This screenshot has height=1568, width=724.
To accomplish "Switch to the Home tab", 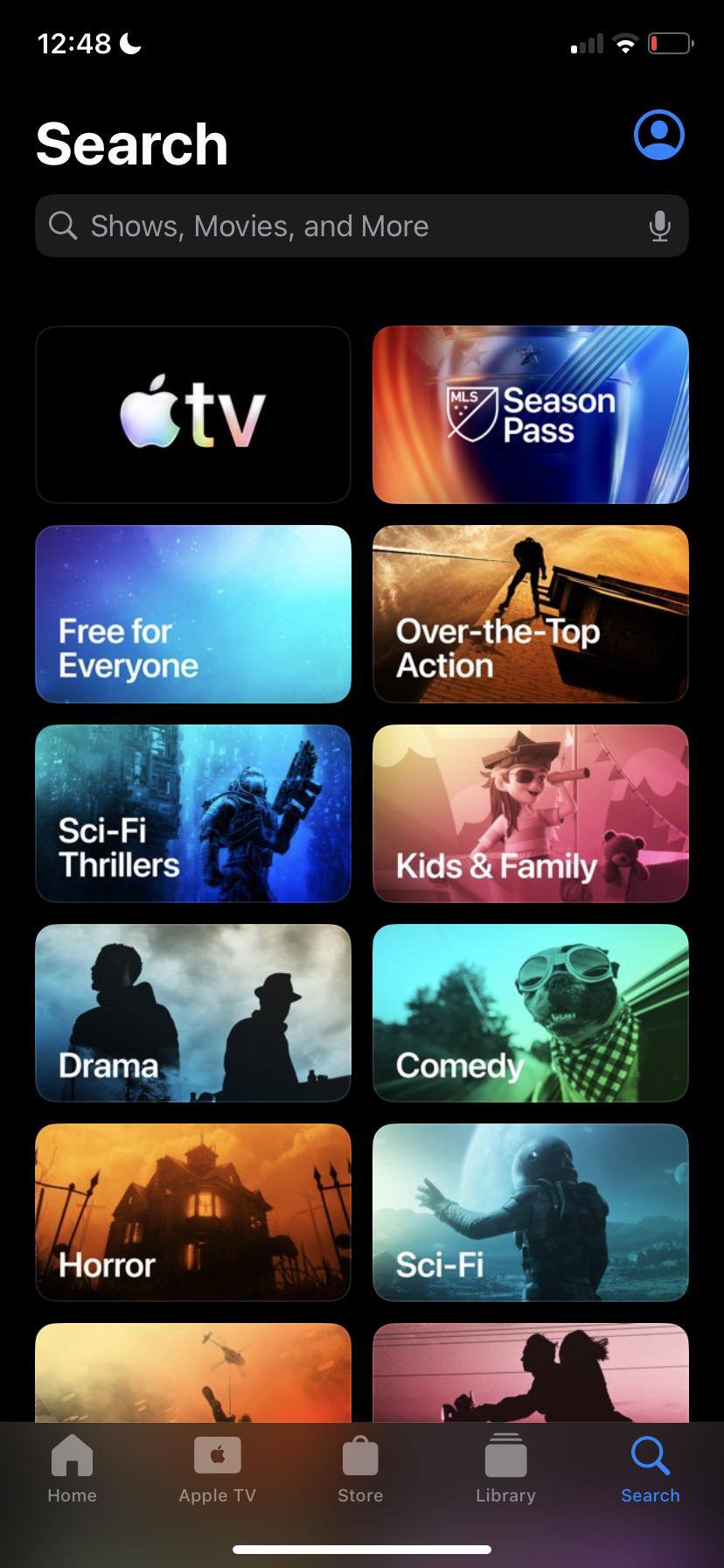I will click(x=72, y=1469).
